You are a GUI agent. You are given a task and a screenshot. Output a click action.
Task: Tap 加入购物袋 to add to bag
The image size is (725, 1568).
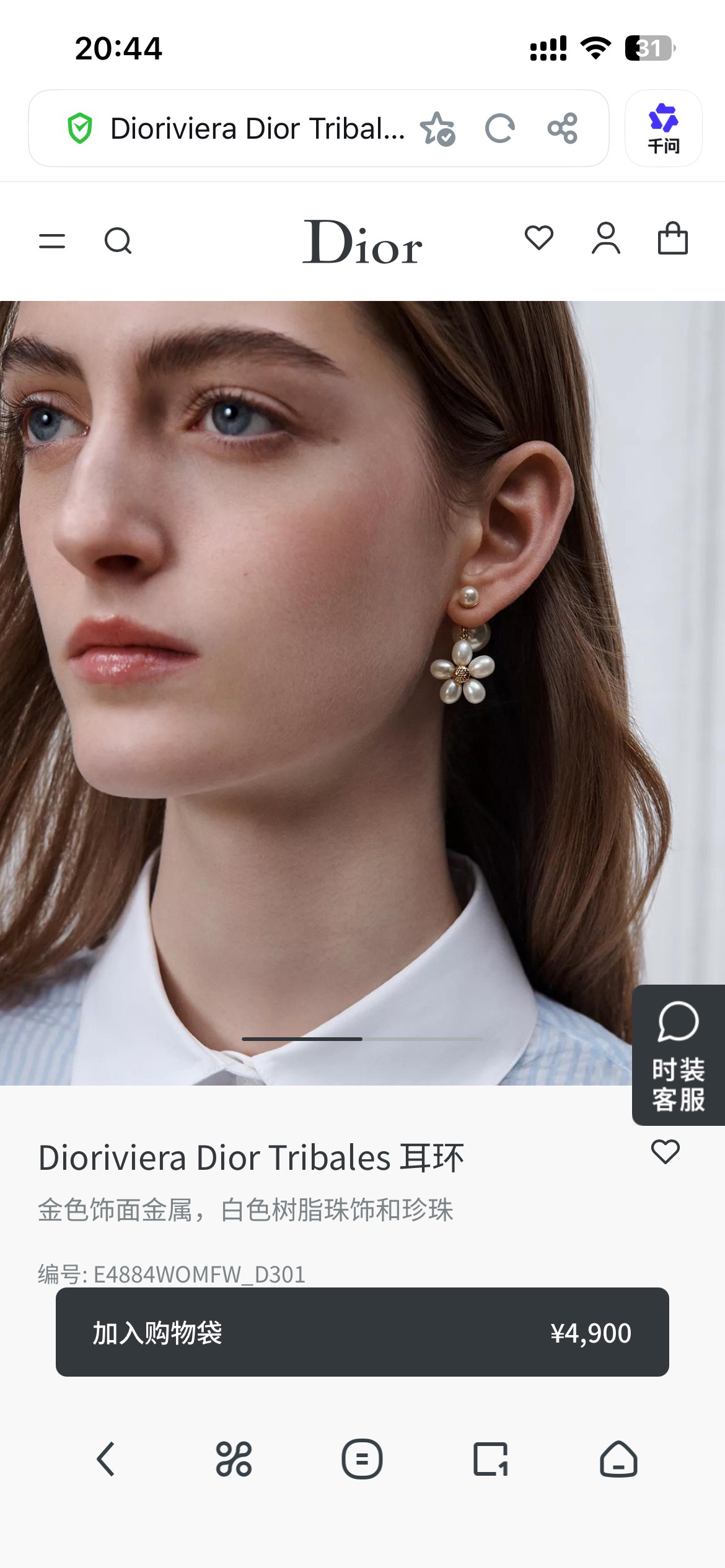click(x=362, y=1332)
